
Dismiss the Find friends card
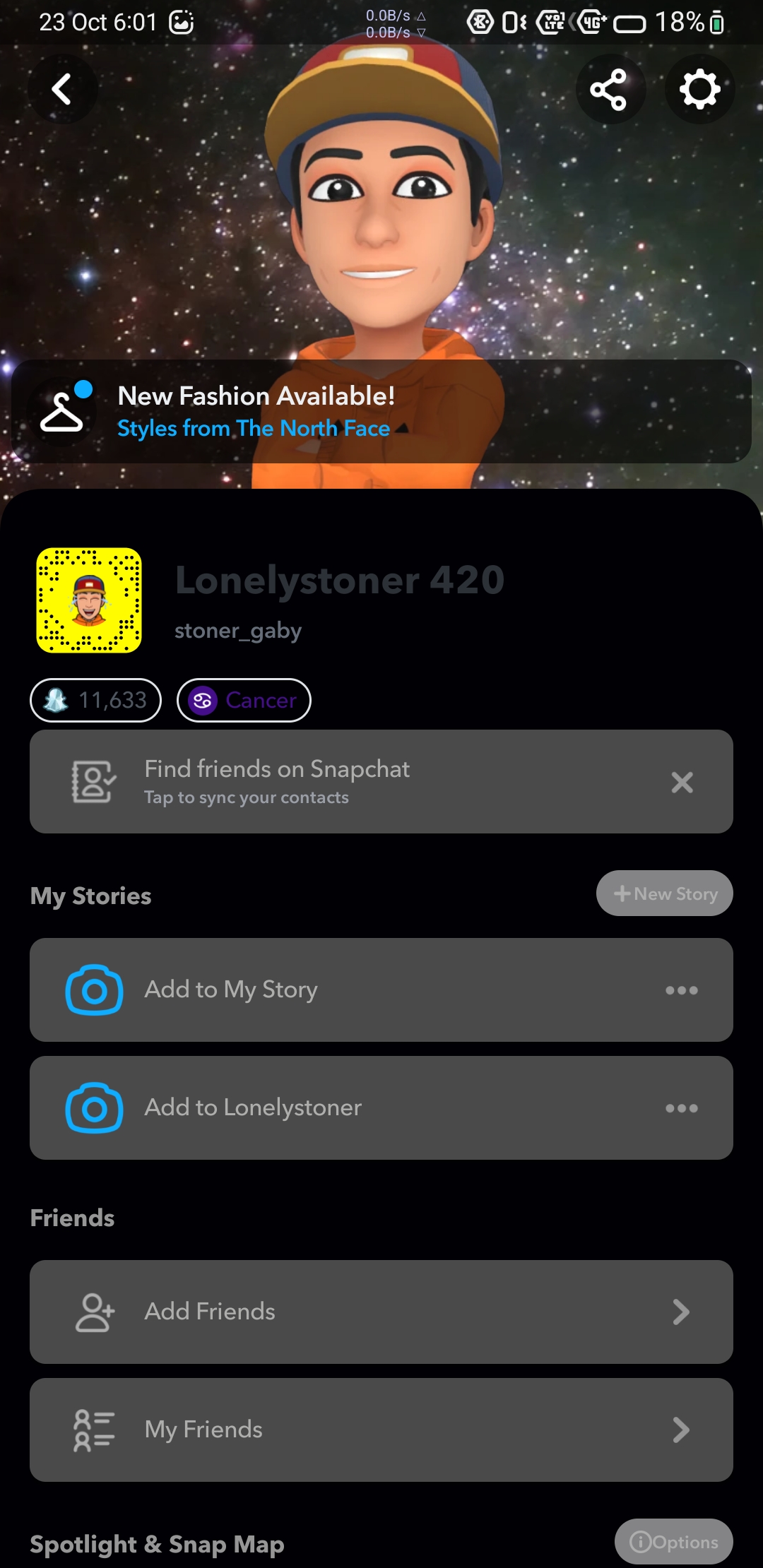point(682,782)
